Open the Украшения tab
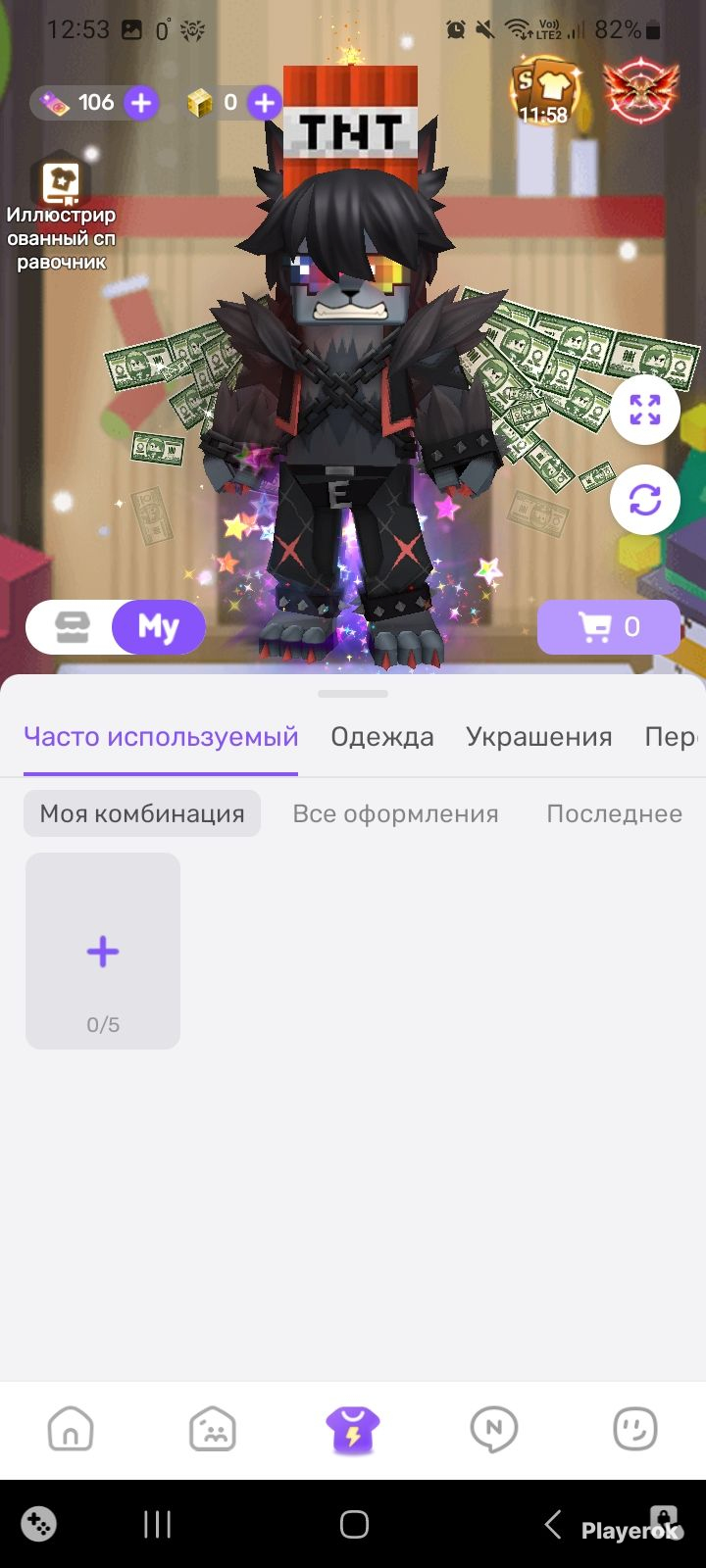 538,737
